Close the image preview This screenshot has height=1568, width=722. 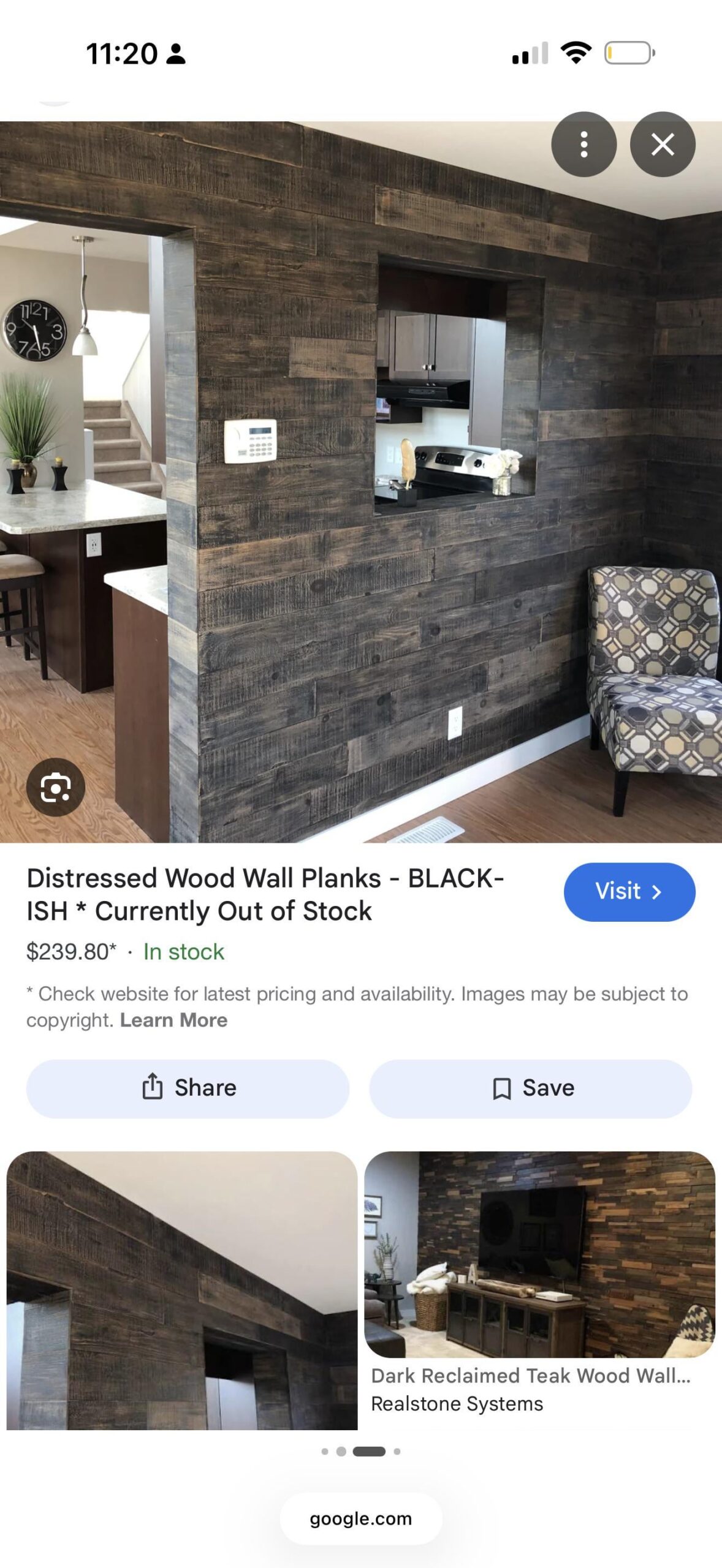[663, 145]
